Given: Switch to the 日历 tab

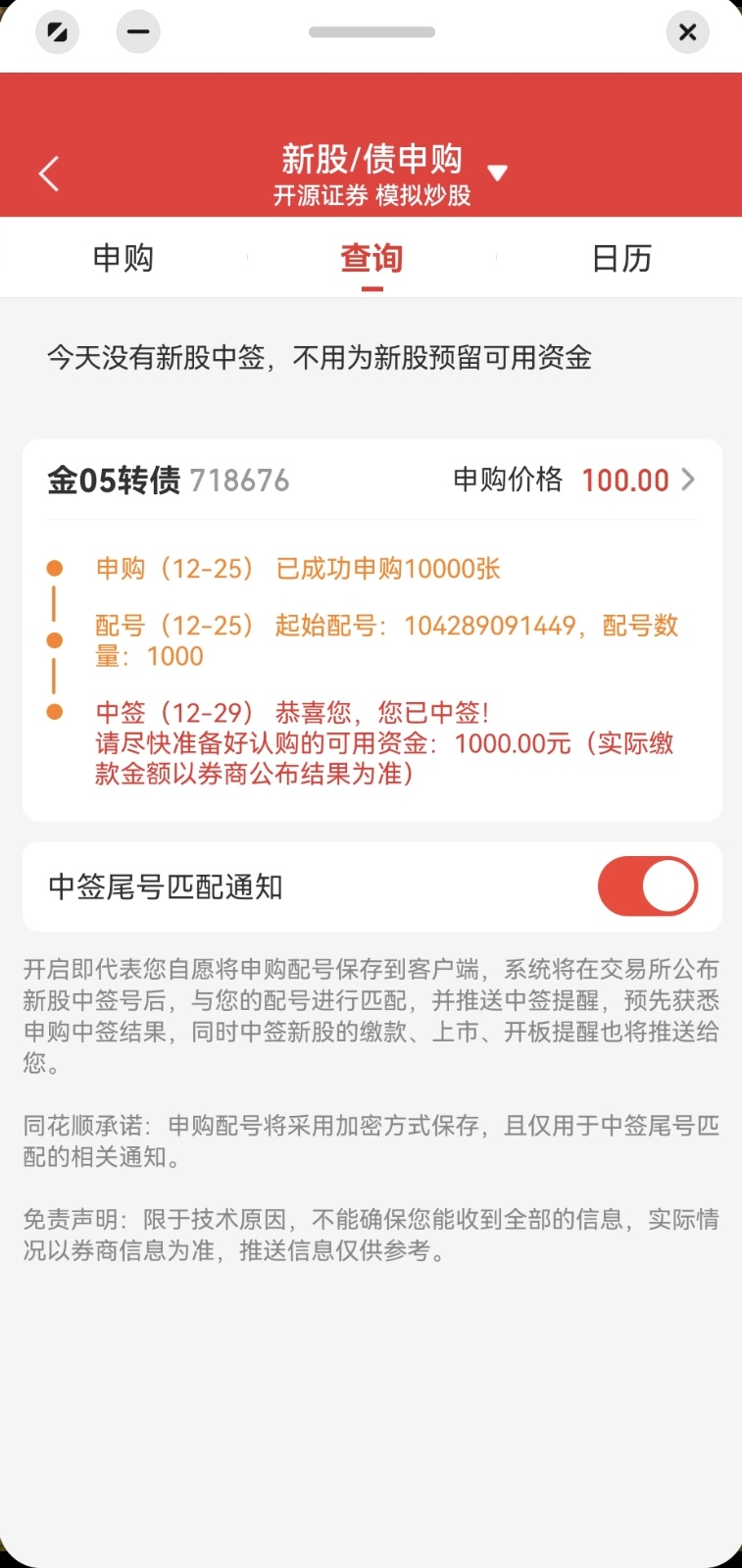Looking at the screenshot, I should [621, 258].
